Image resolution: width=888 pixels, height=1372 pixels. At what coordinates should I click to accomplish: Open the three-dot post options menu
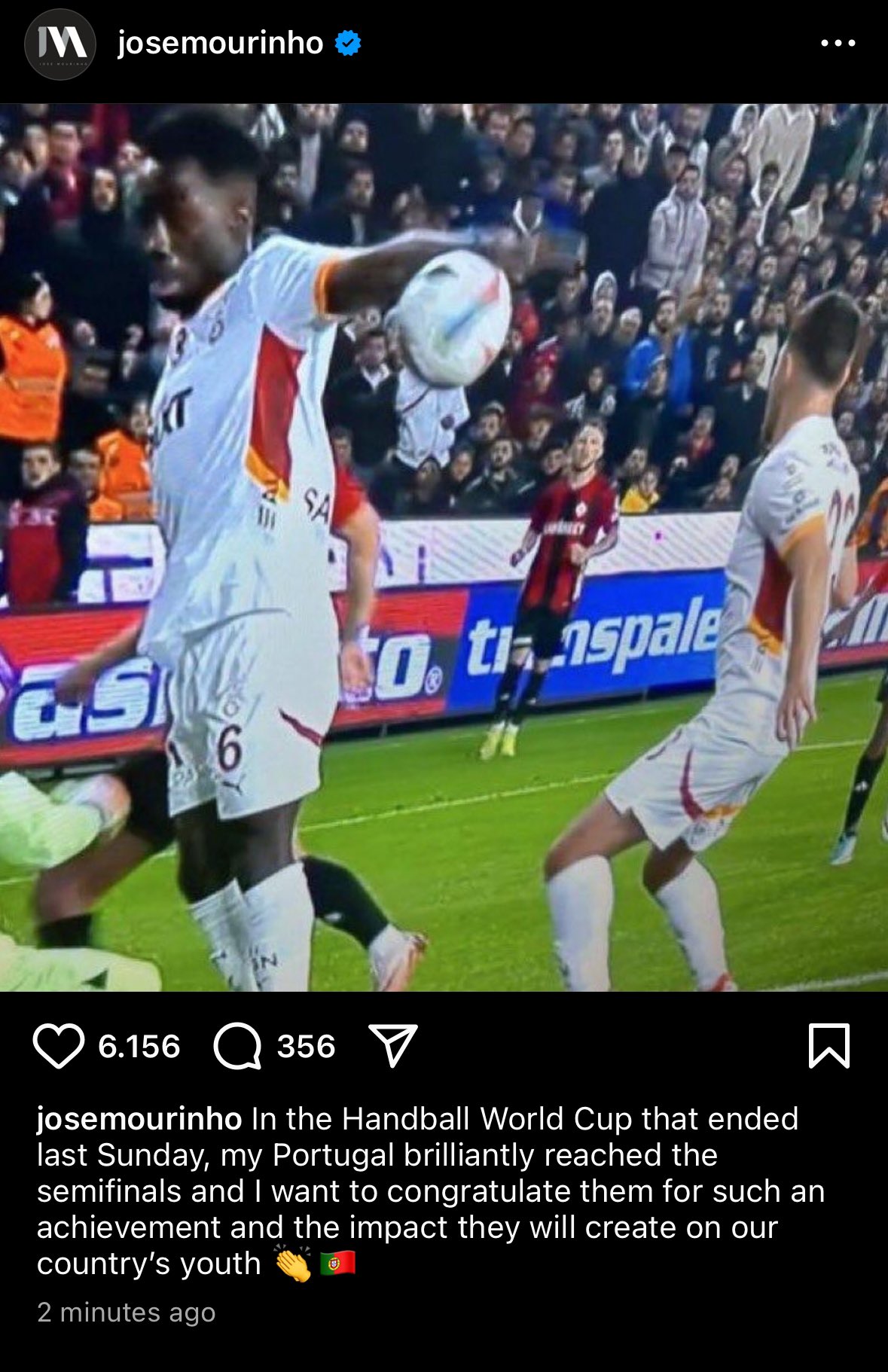(838, 44)
